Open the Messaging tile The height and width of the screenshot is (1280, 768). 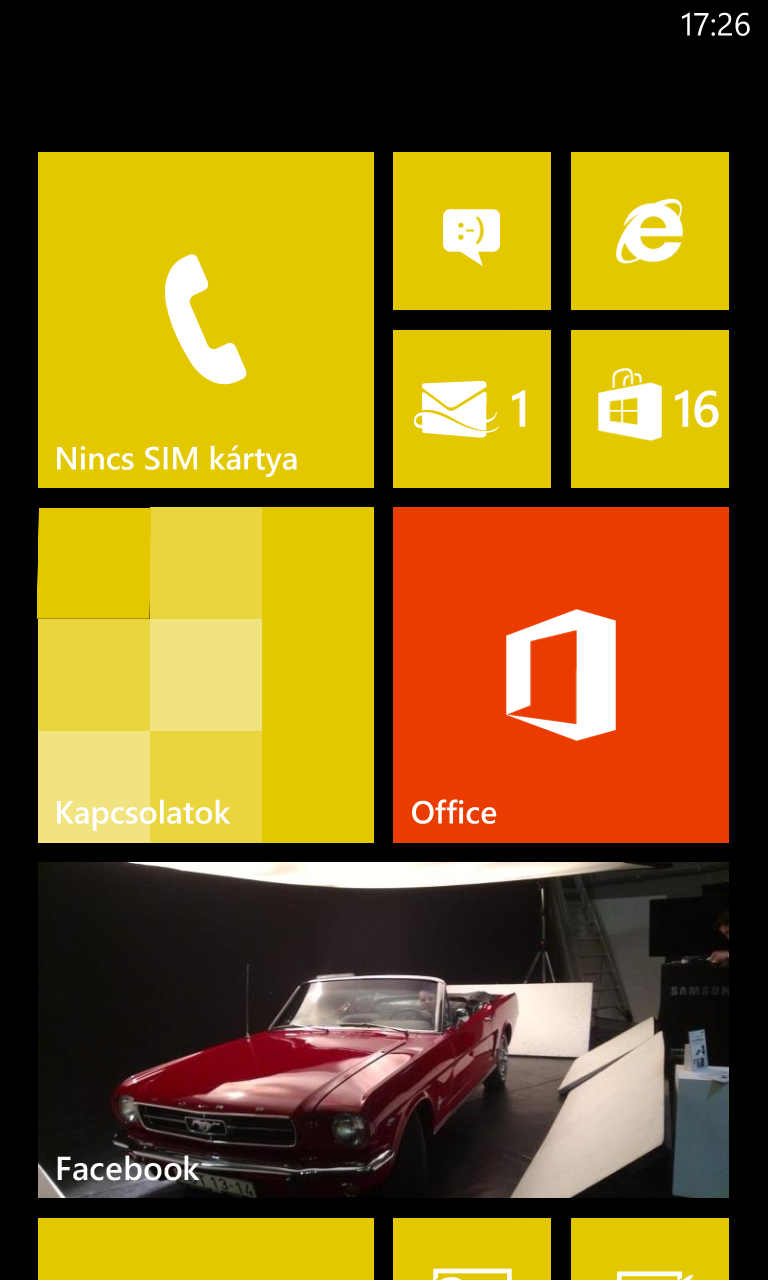pyautogui.click(x=471, y=231)
